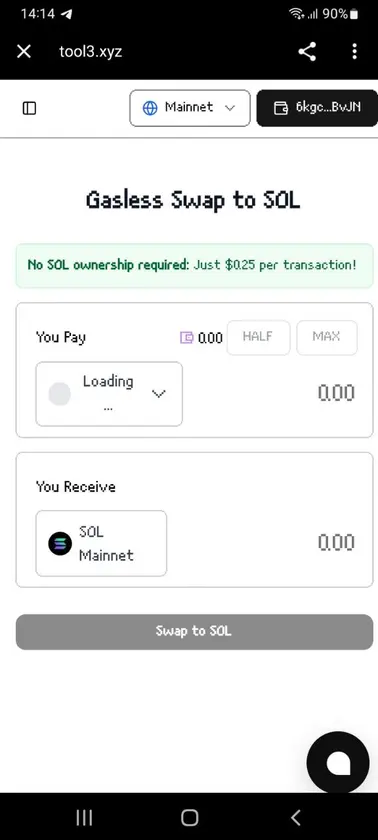Expand the Mainnet network dropdown
This screenshot has height=840, width=378.
click(190, 108)
